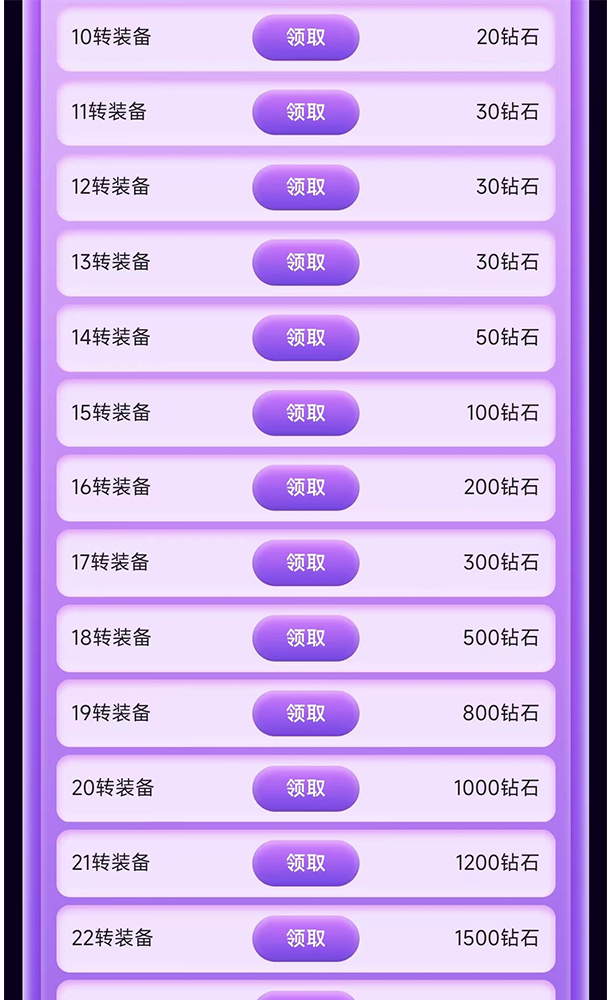This screenshot has height=1000, width=607.
Task: Claim 1000钻石 for 20转装备
Action: point(305,788)
